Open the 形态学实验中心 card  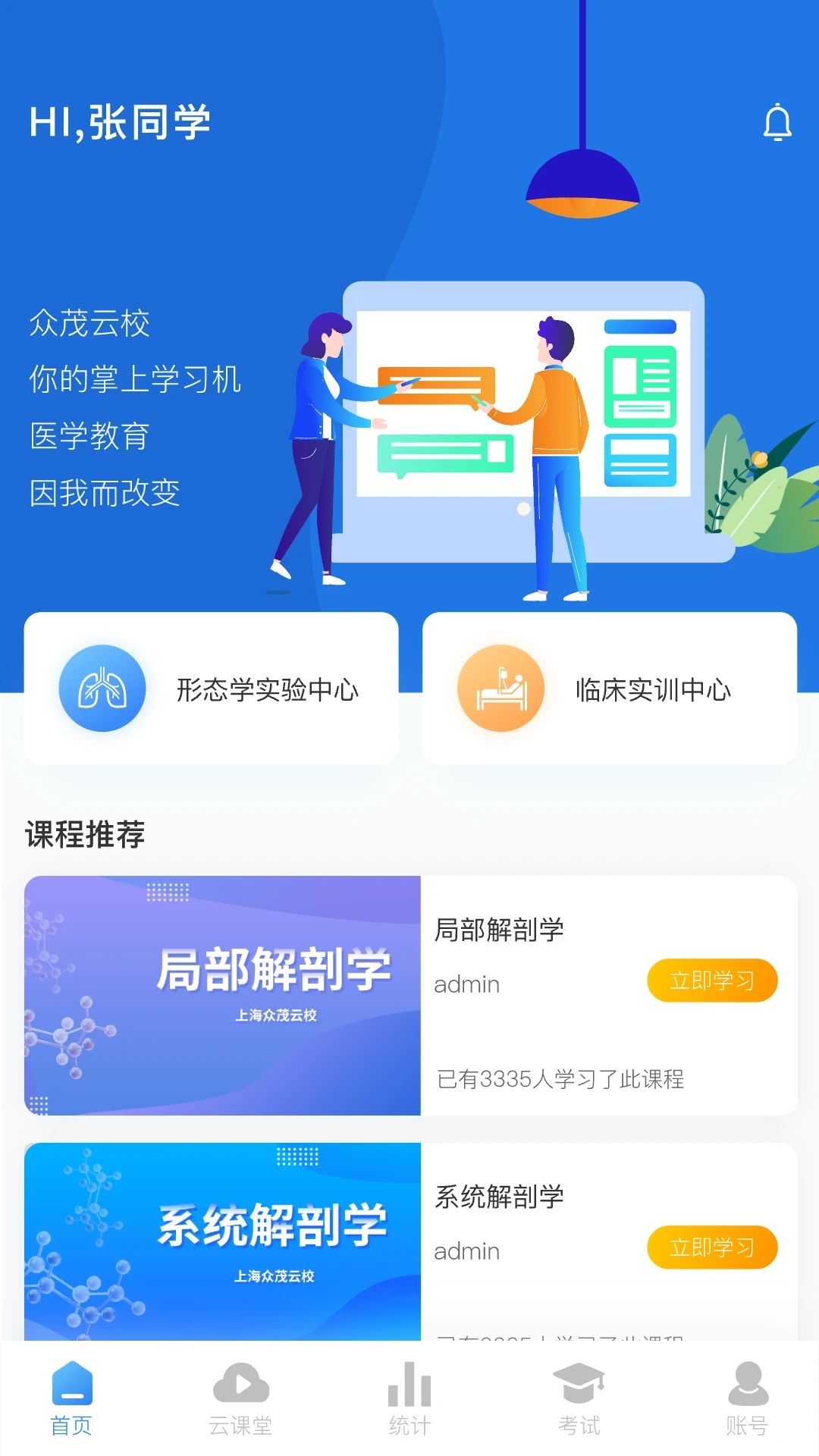(x=211, y=687)
